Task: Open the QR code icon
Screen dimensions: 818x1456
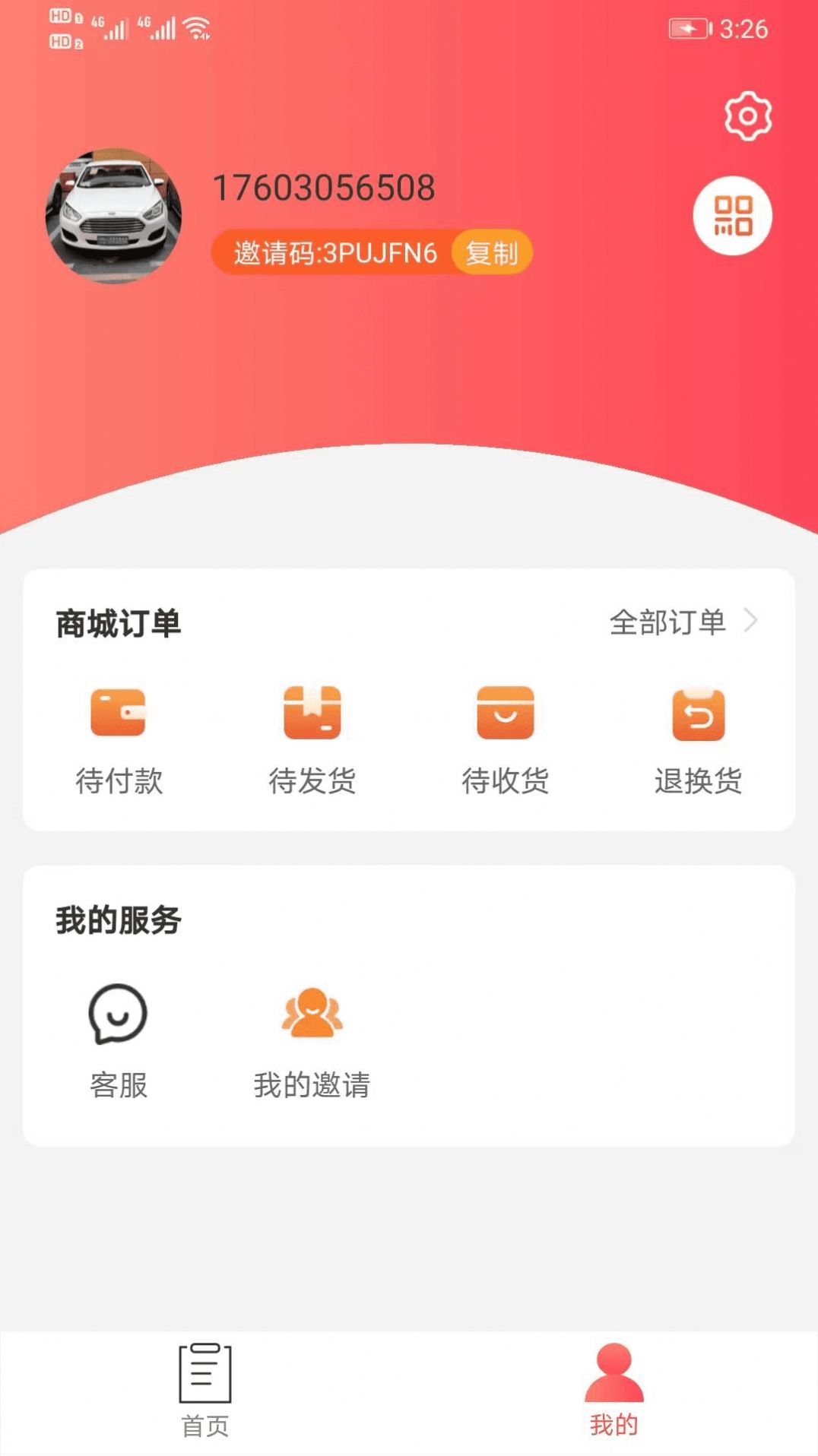Action: [733, 216]
